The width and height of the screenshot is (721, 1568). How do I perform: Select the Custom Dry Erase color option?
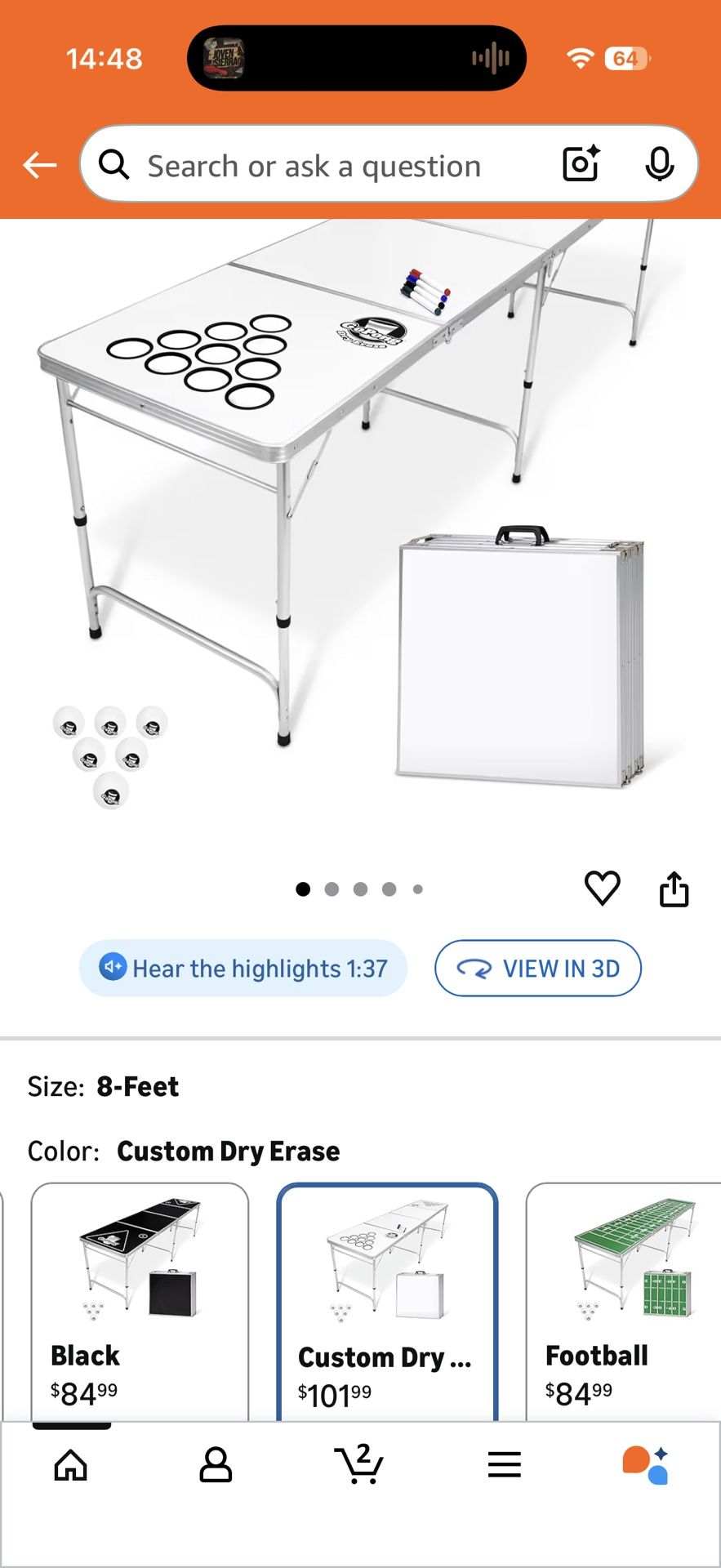[387, 1303]
